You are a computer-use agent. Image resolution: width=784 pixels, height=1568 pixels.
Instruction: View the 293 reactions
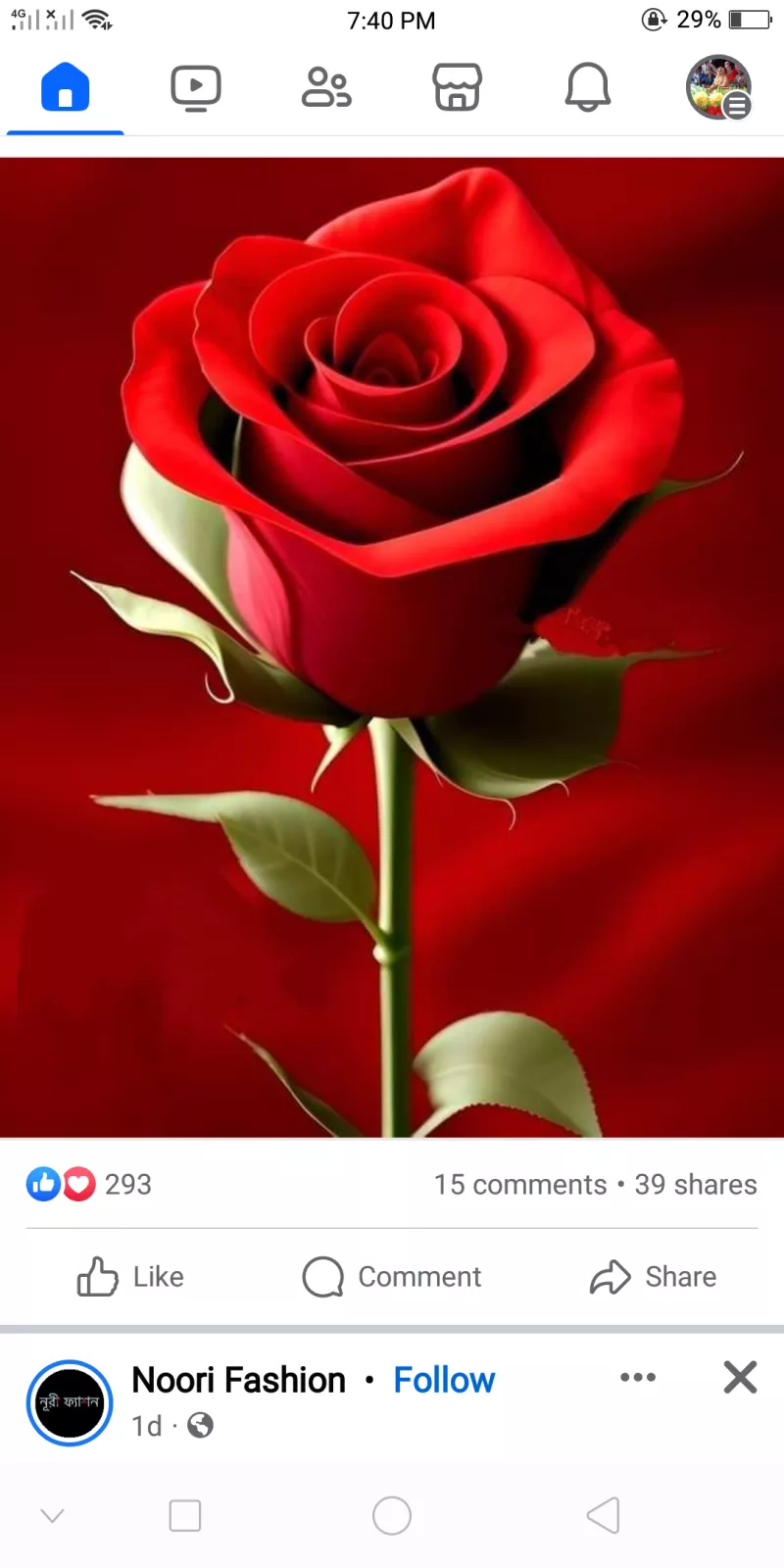pyautogui.click(x=89, y=1184)
